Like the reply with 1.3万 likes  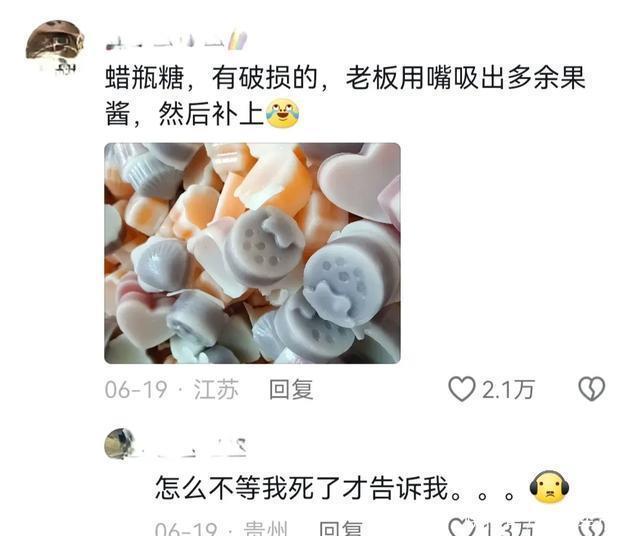(461, 527)
